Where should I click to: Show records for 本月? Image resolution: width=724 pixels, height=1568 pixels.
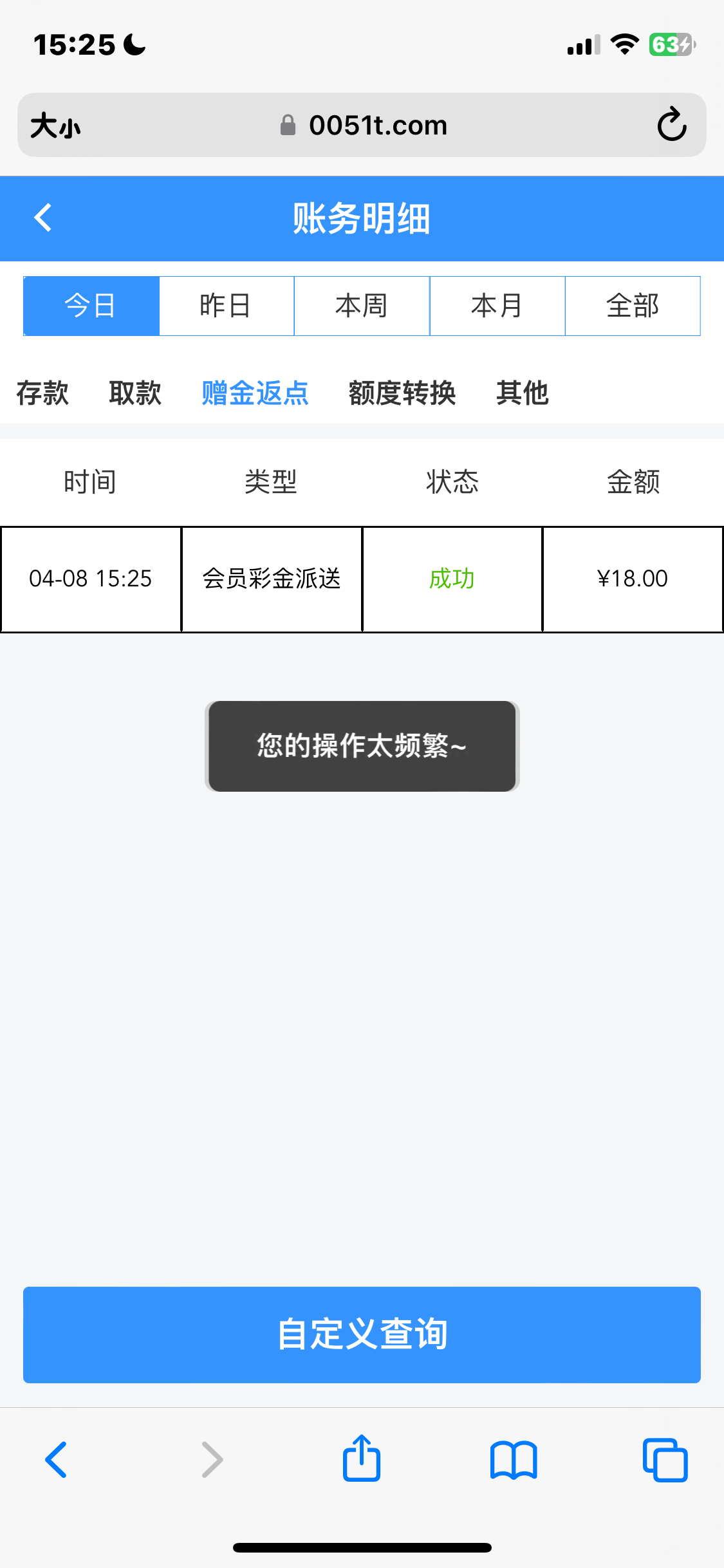point(497,306)
